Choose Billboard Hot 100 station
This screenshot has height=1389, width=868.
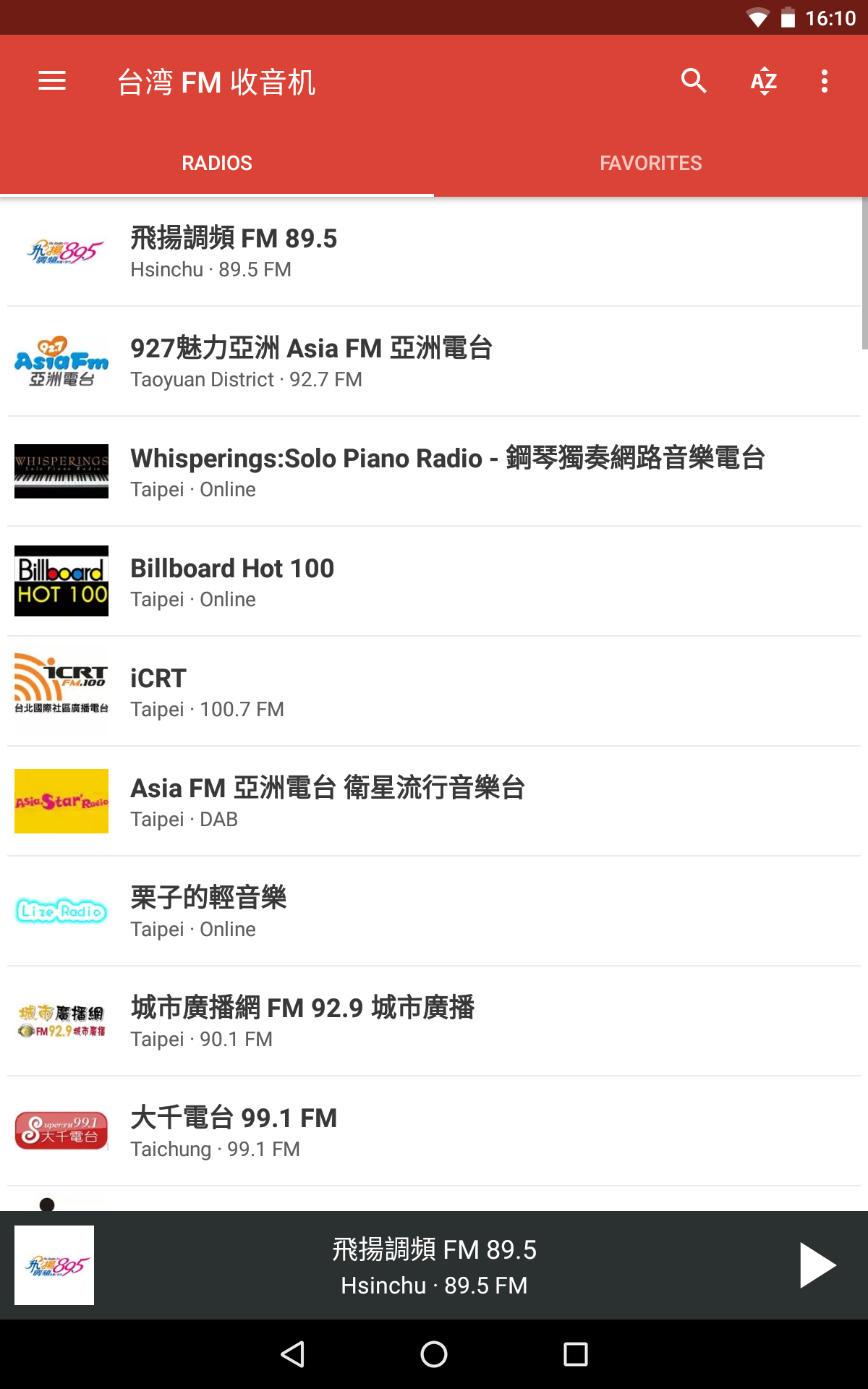434,582
